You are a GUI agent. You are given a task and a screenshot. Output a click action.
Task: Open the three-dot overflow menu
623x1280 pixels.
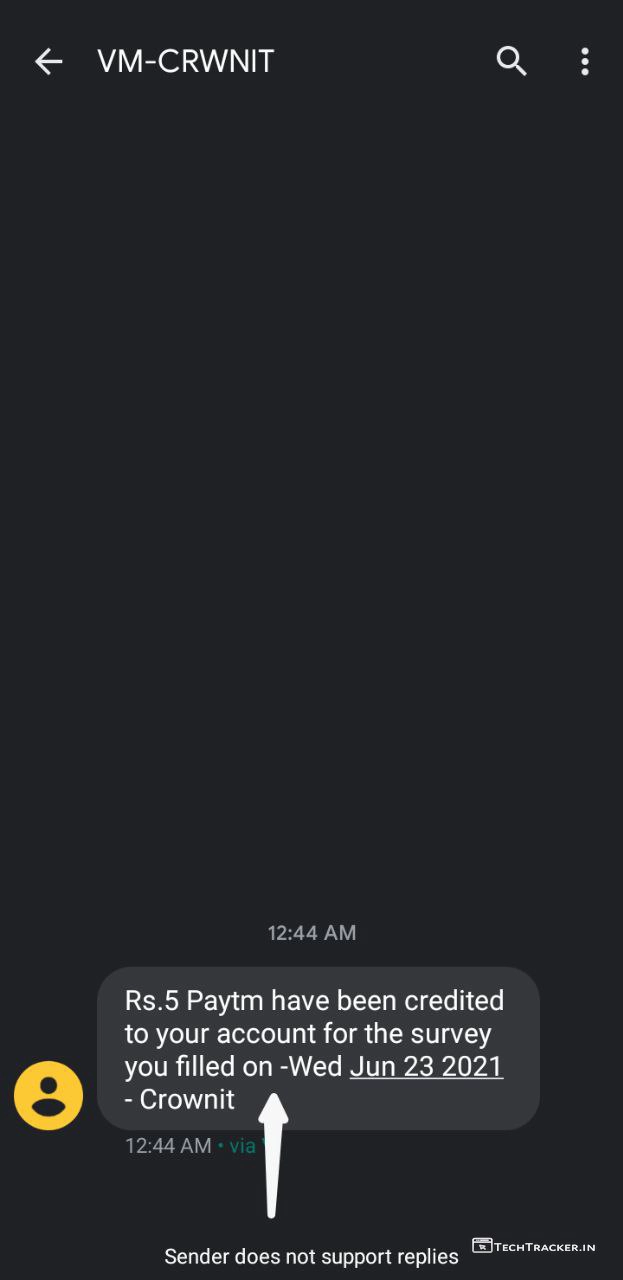click(585, 62)
